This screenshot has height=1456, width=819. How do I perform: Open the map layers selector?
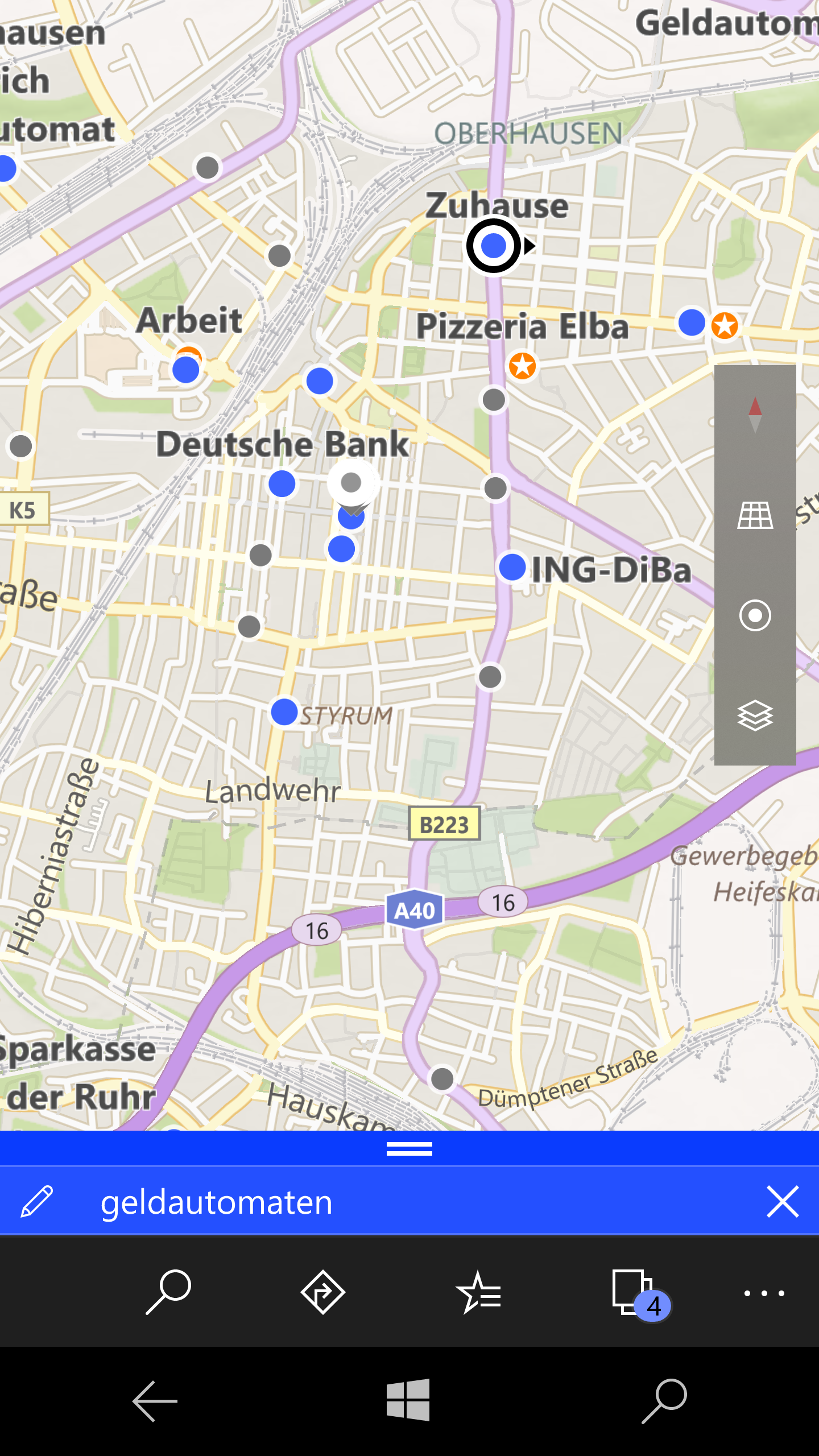tap(755, 715)
